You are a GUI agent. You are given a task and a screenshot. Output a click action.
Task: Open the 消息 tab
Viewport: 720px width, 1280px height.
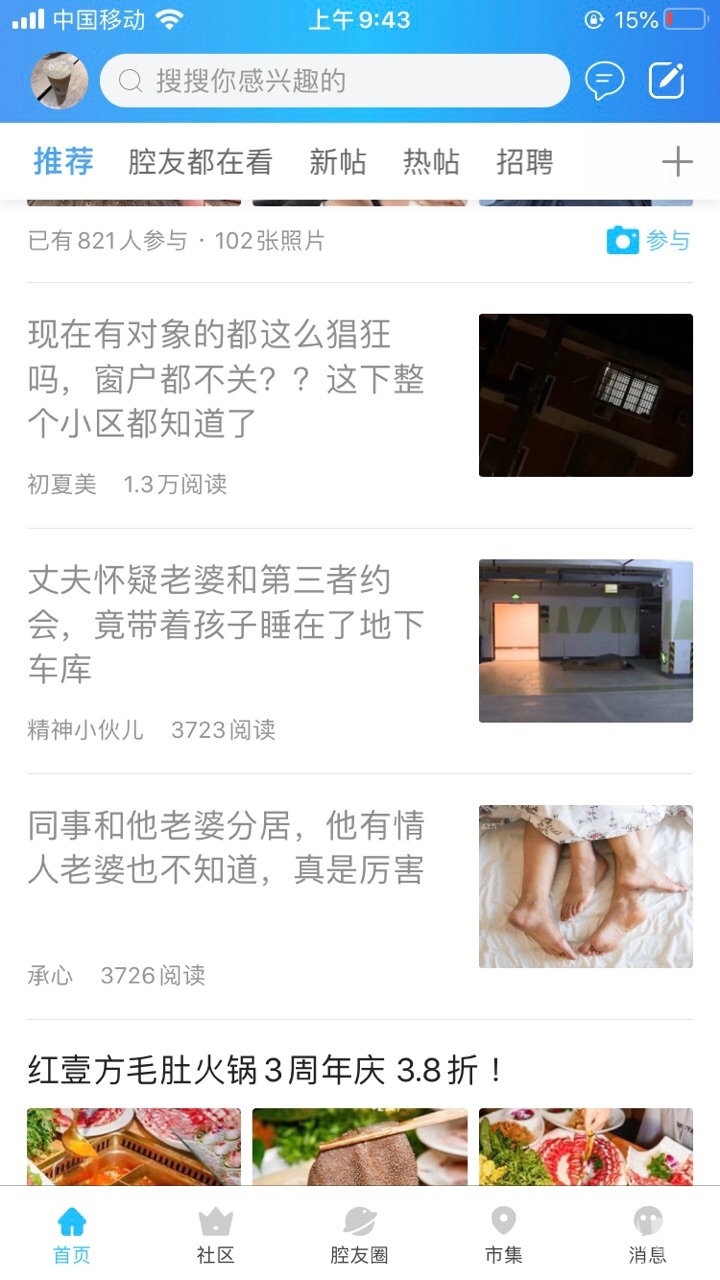click(x=647, y=1233)
